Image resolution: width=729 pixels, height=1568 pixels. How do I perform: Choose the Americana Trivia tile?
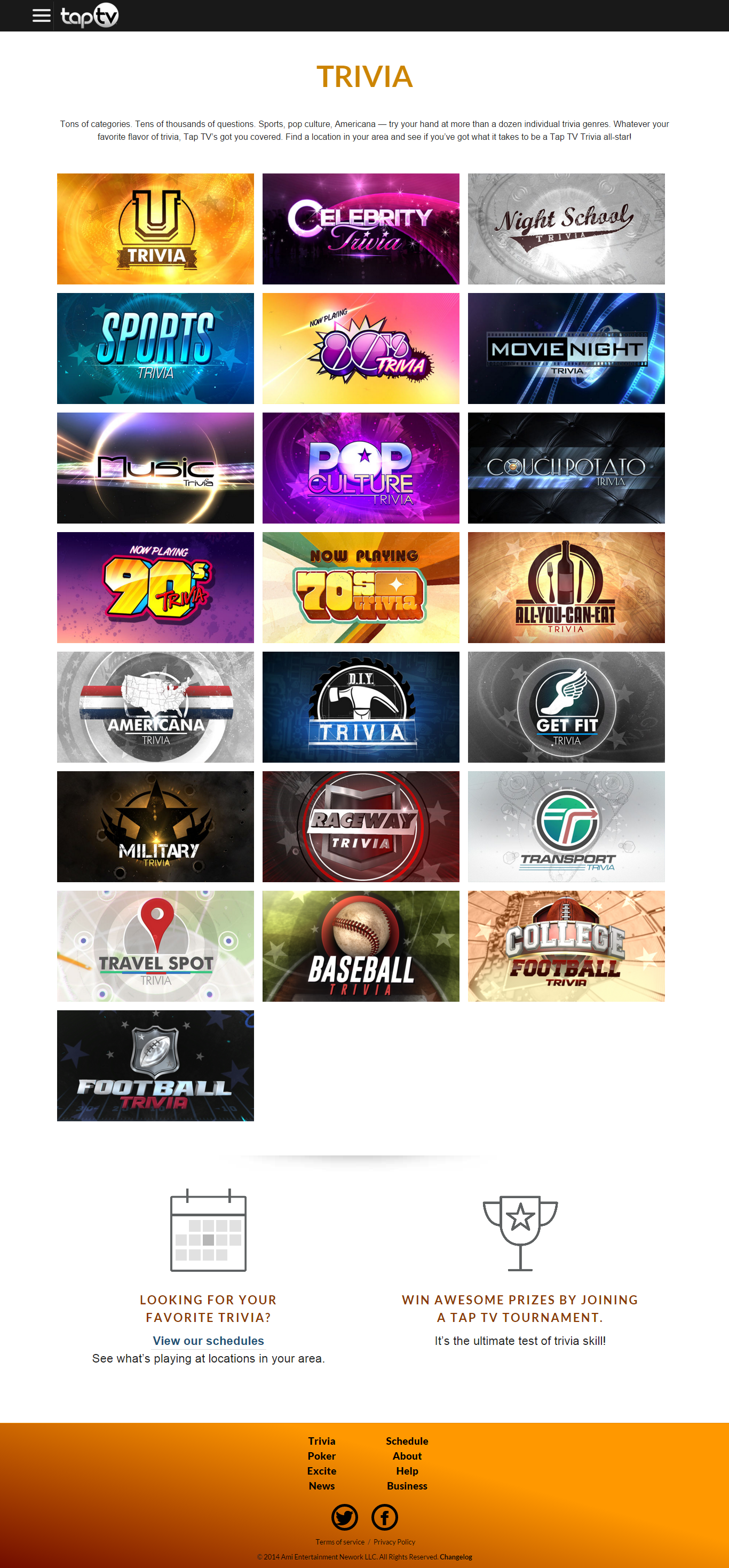[155, 707]
